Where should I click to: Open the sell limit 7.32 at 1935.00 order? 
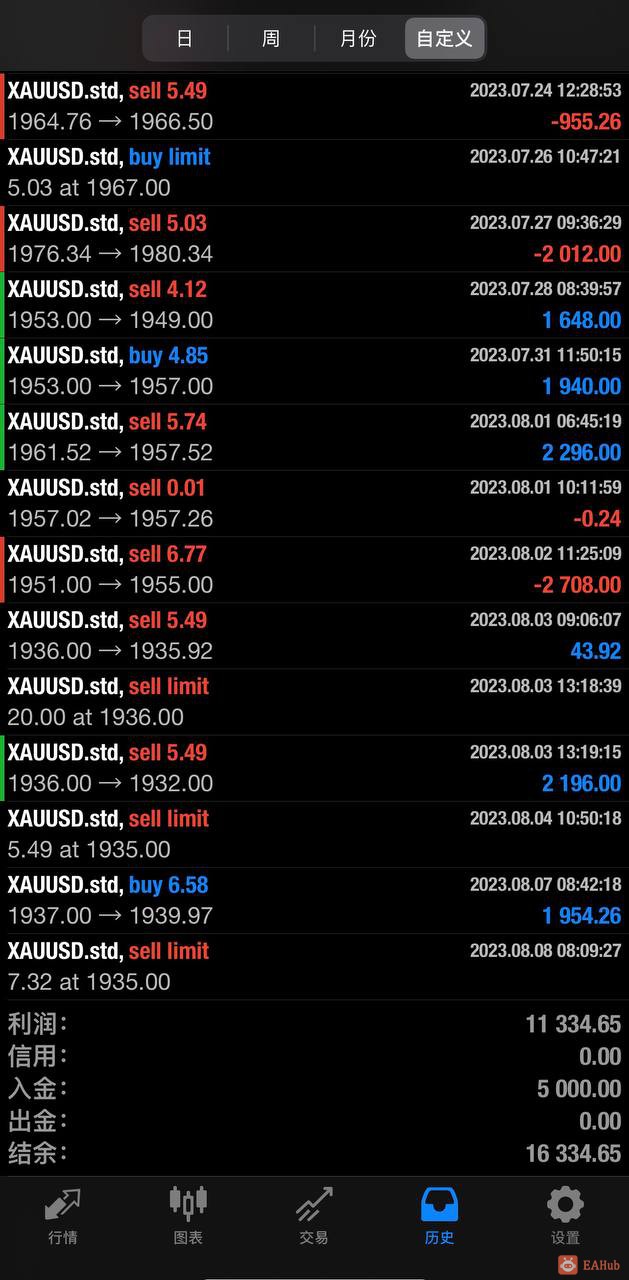(314, 965)
